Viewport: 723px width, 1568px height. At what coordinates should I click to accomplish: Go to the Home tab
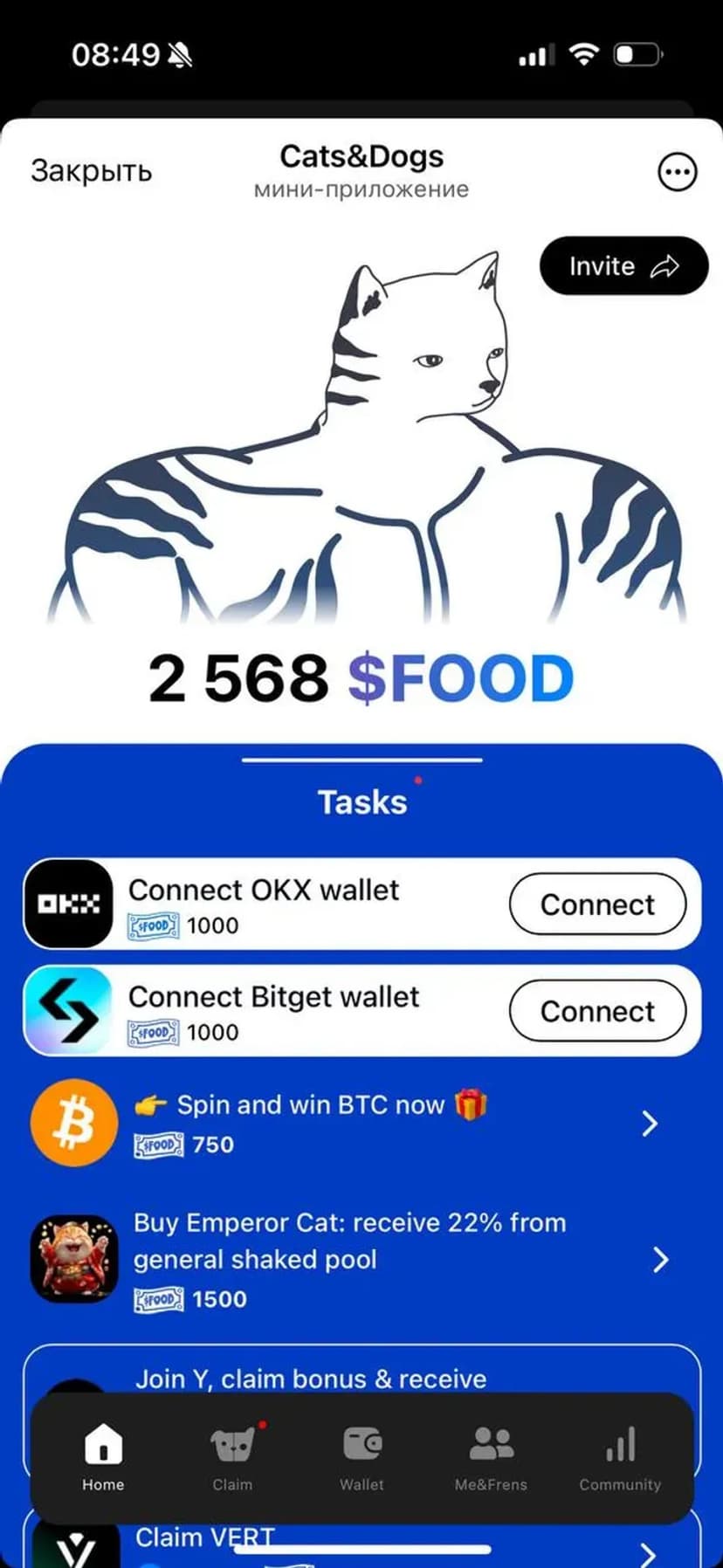point(103,1456)
